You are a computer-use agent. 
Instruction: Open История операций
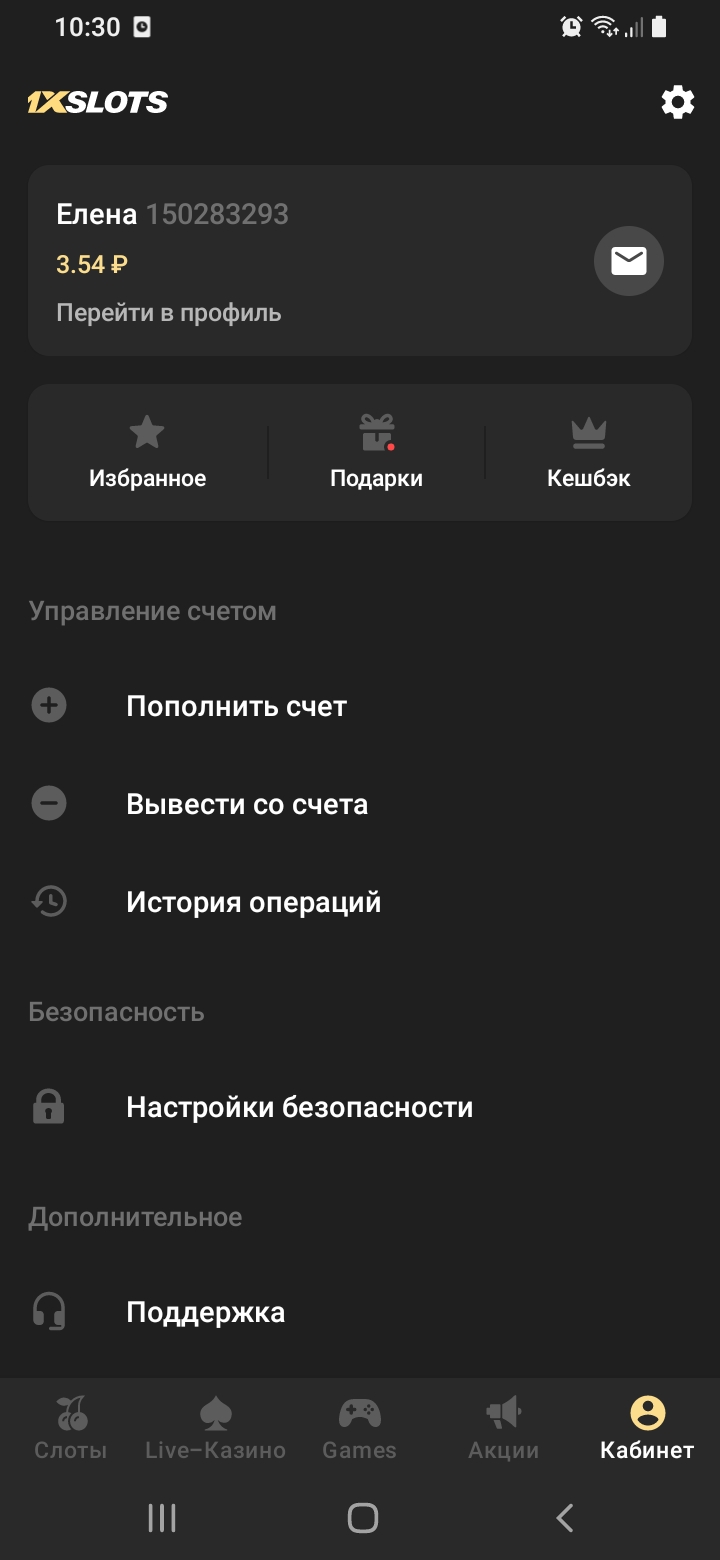tap(253, 902)
